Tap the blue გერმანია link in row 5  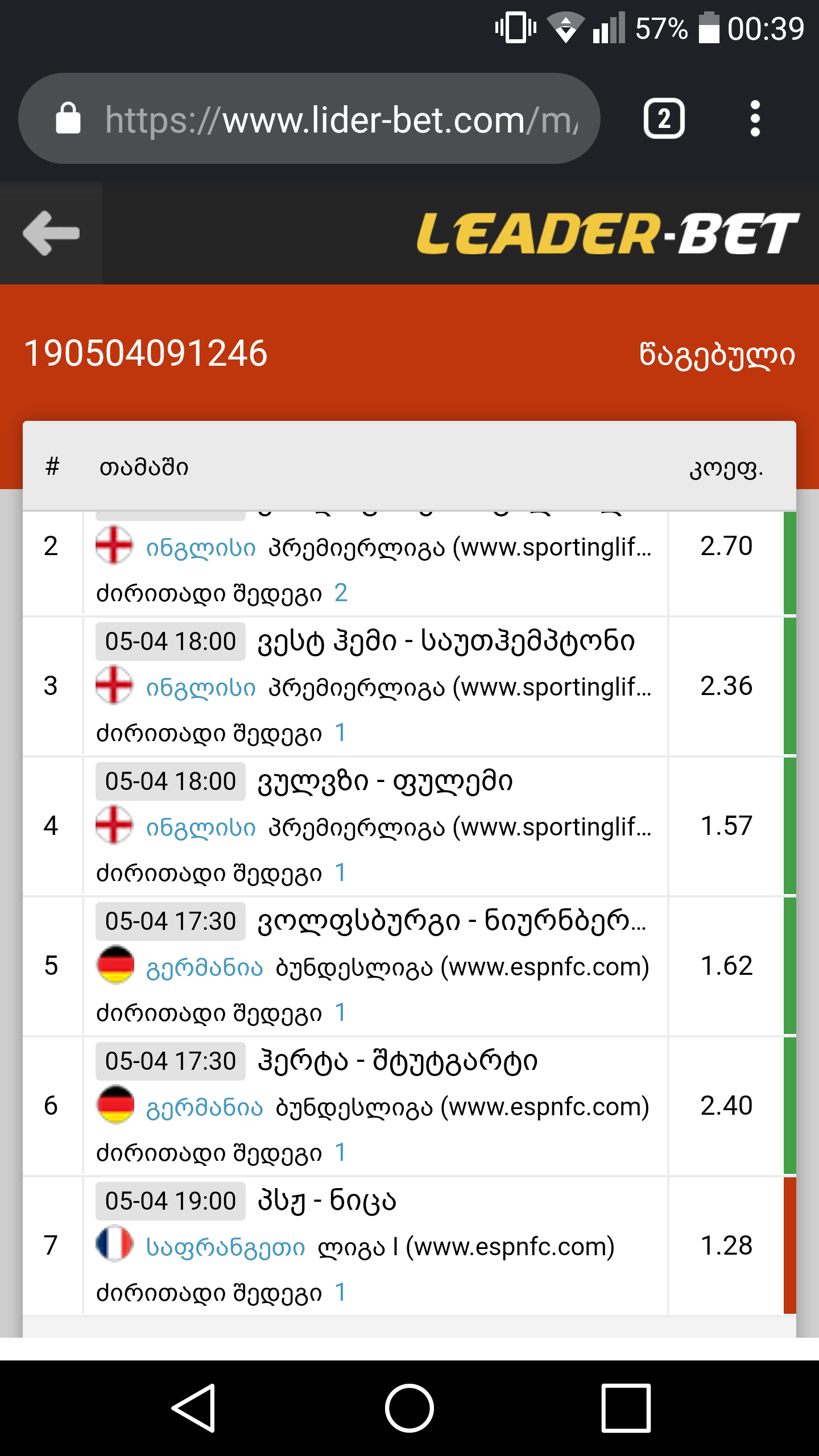coord(204,967)
